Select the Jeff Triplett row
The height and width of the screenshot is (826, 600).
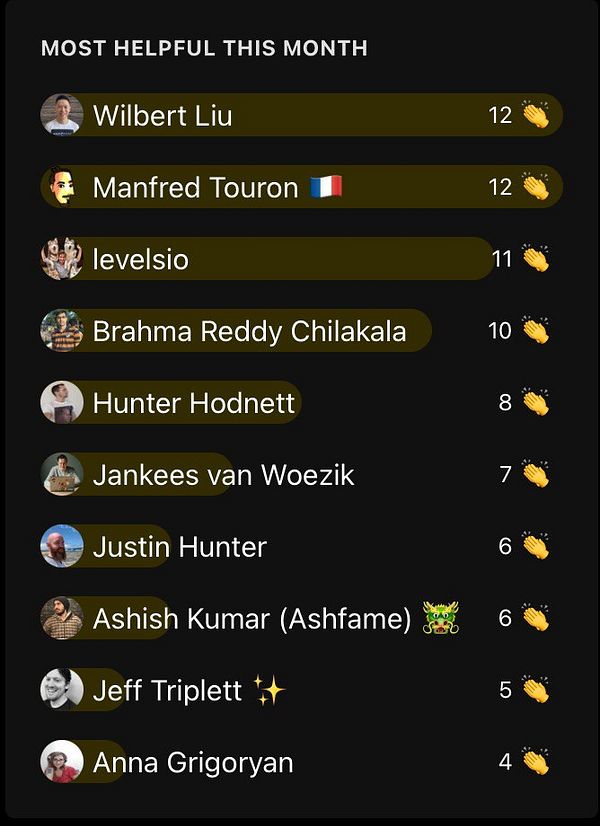click(x=167, y=691)
